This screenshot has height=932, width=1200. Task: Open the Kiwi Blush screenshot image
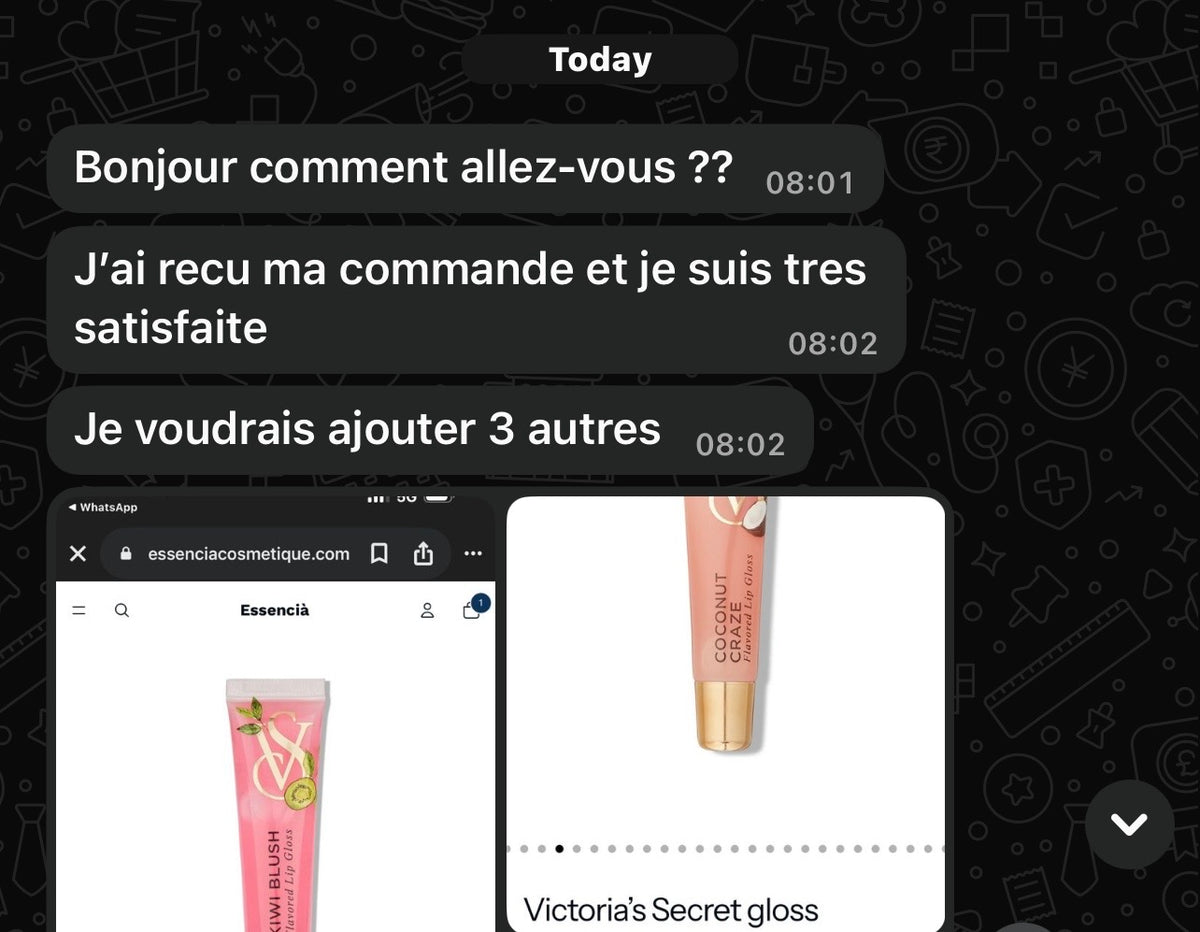276,714
